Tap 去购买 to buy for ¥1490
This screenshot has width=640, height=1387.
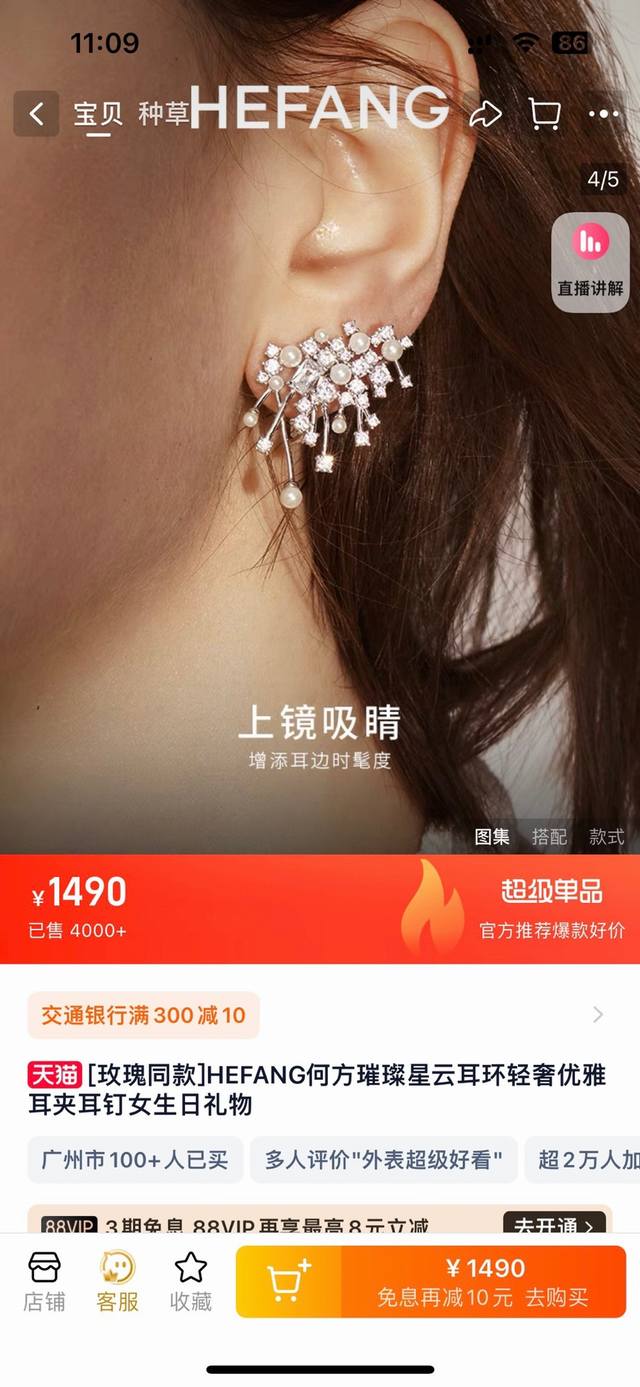click(484, 1282)
